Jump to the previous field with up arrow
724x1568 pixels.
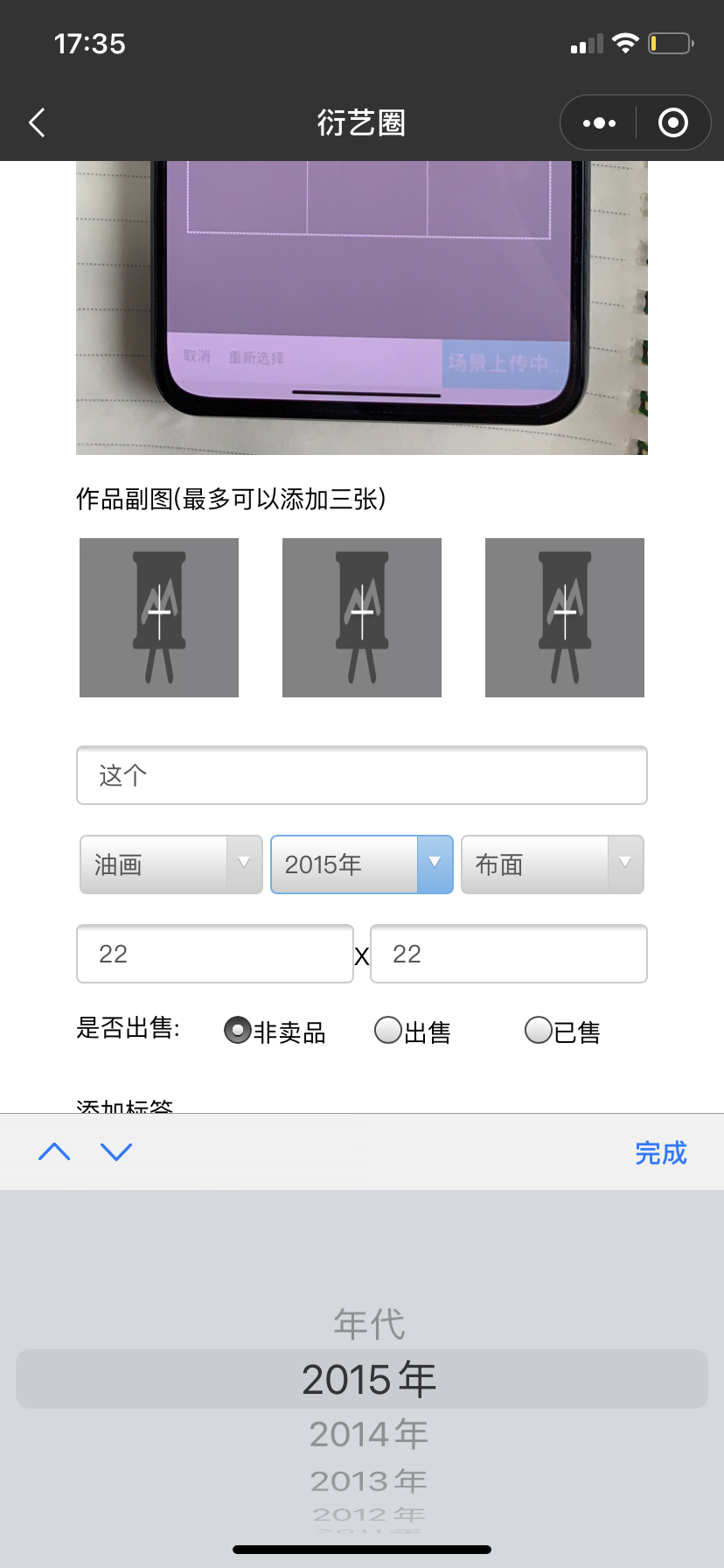pos(54,1151)
